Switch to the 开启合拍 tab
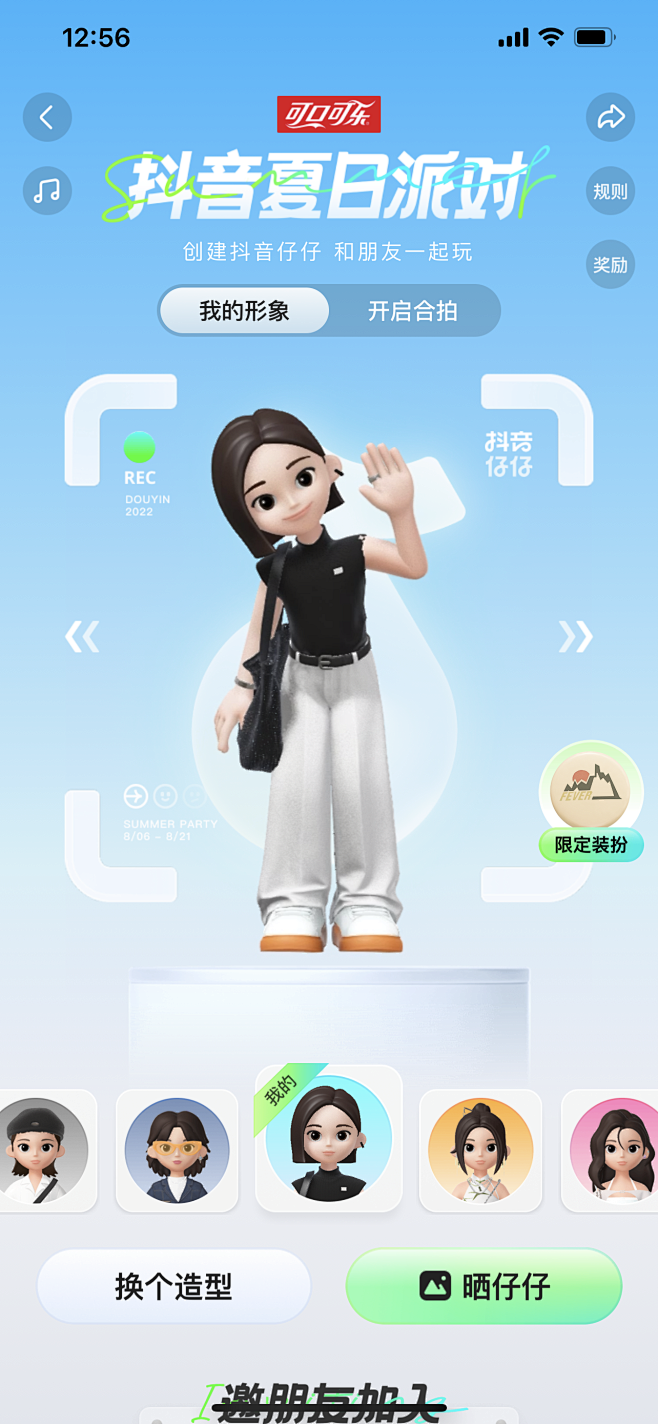The width and height of the screenshot is (658, 1424). pyautogui.click(x=413, y=311)
